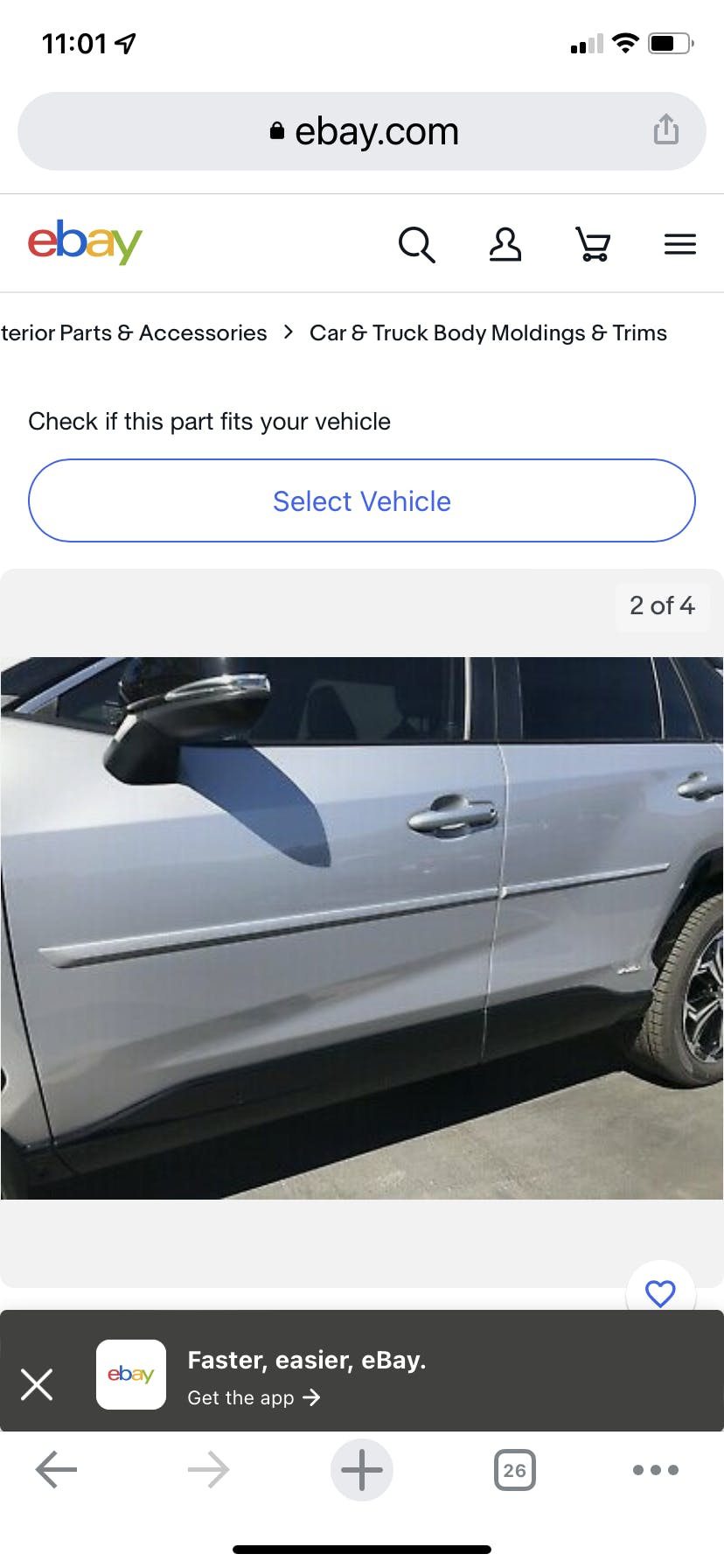Open the account profile icon
The image size is (724, 1568).
[x=505, y=244]
